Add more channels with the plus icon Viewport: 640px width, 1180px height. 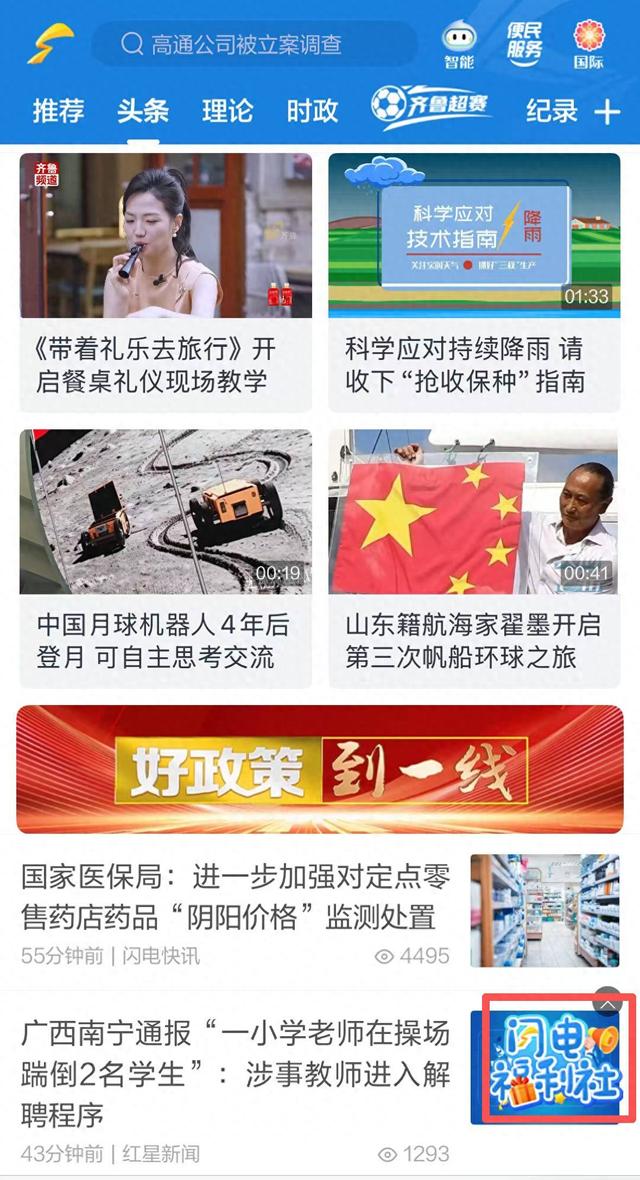(607, 112)
